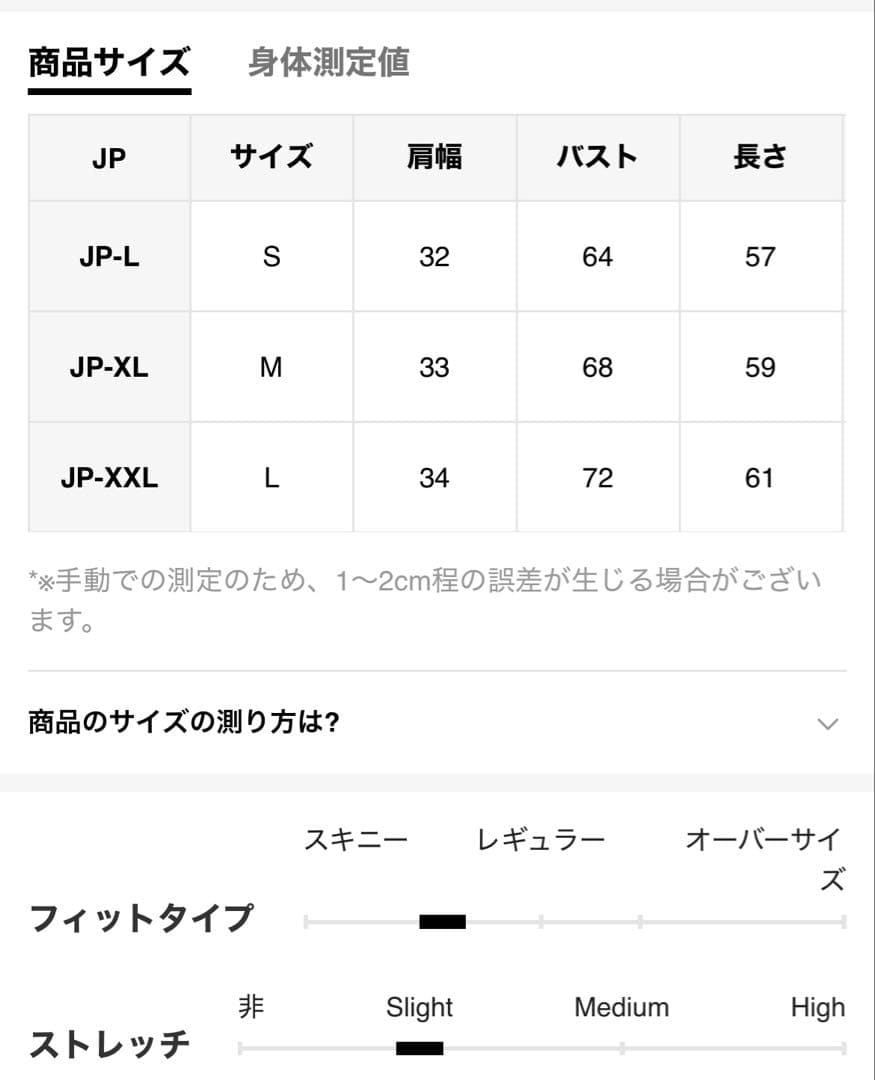Switch to the 身体測定値 tab
875x1080 pixels.
[x=329, y=62]
